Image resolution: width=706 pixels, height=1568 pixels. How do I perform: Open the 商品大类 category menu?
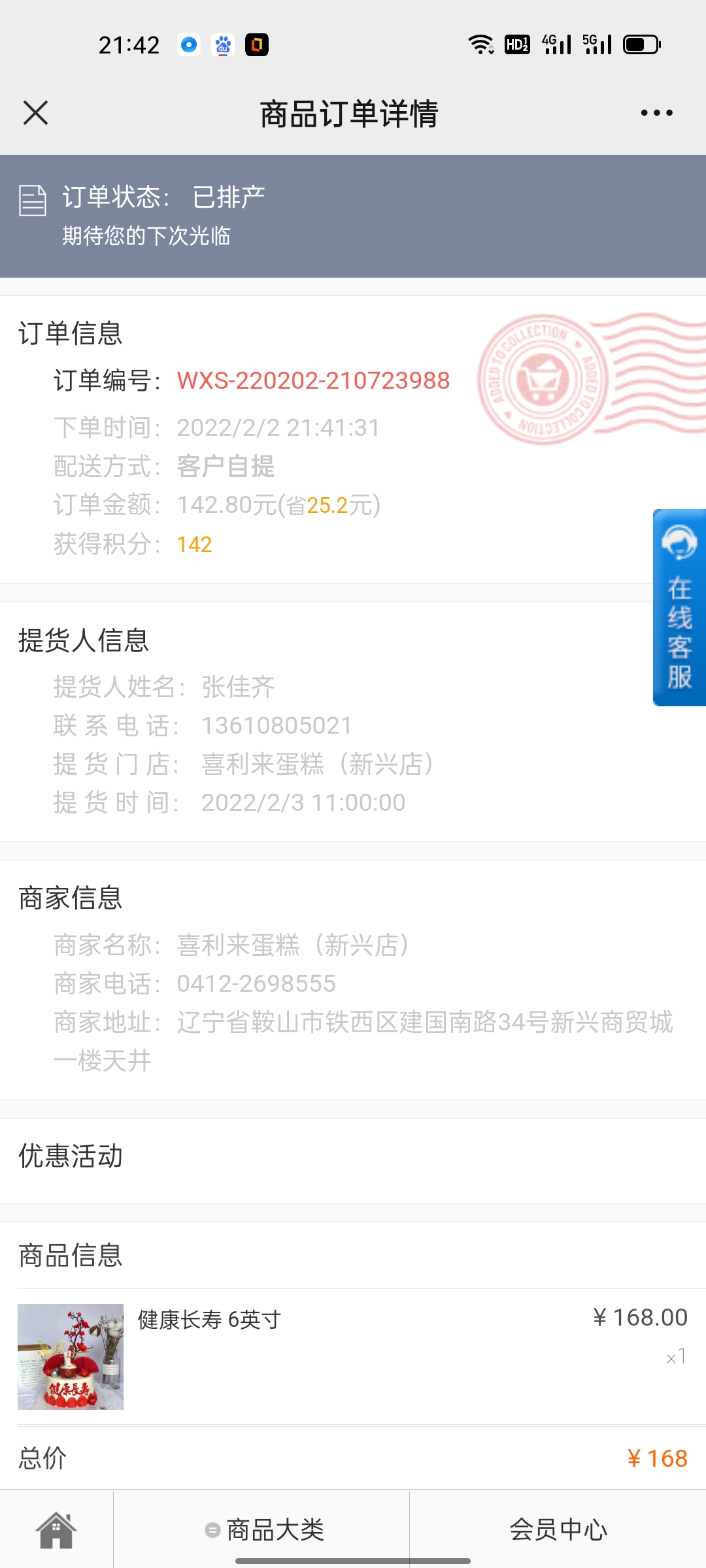click(264, 1529)
